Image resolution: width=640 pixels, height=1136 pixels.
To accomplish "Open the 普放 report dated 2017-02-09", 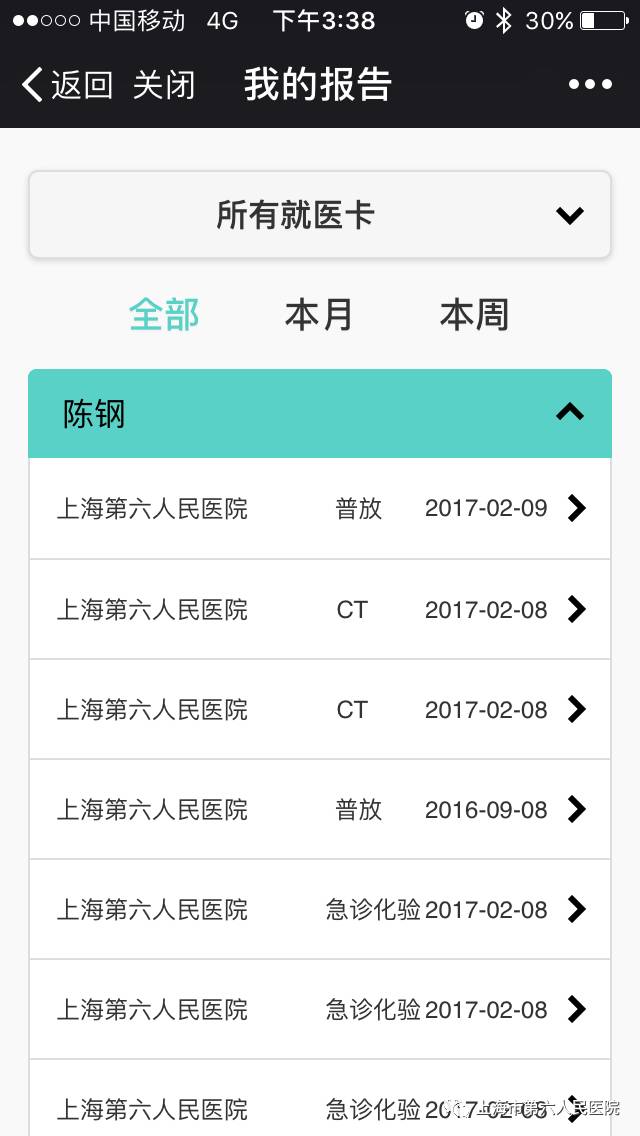I will (320, 509).
